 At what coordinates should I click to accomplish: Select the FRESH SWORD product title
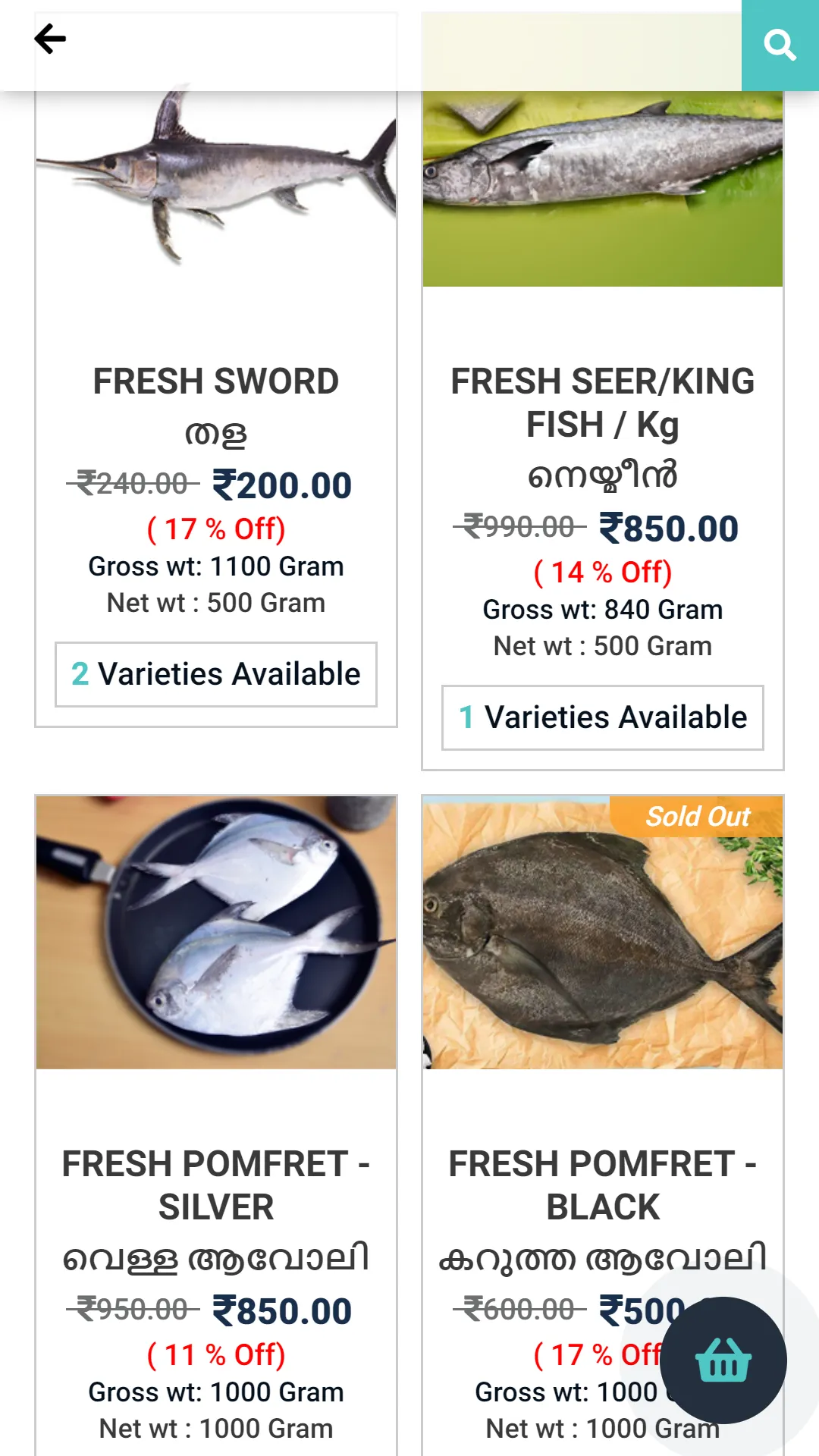click(215, 382)
